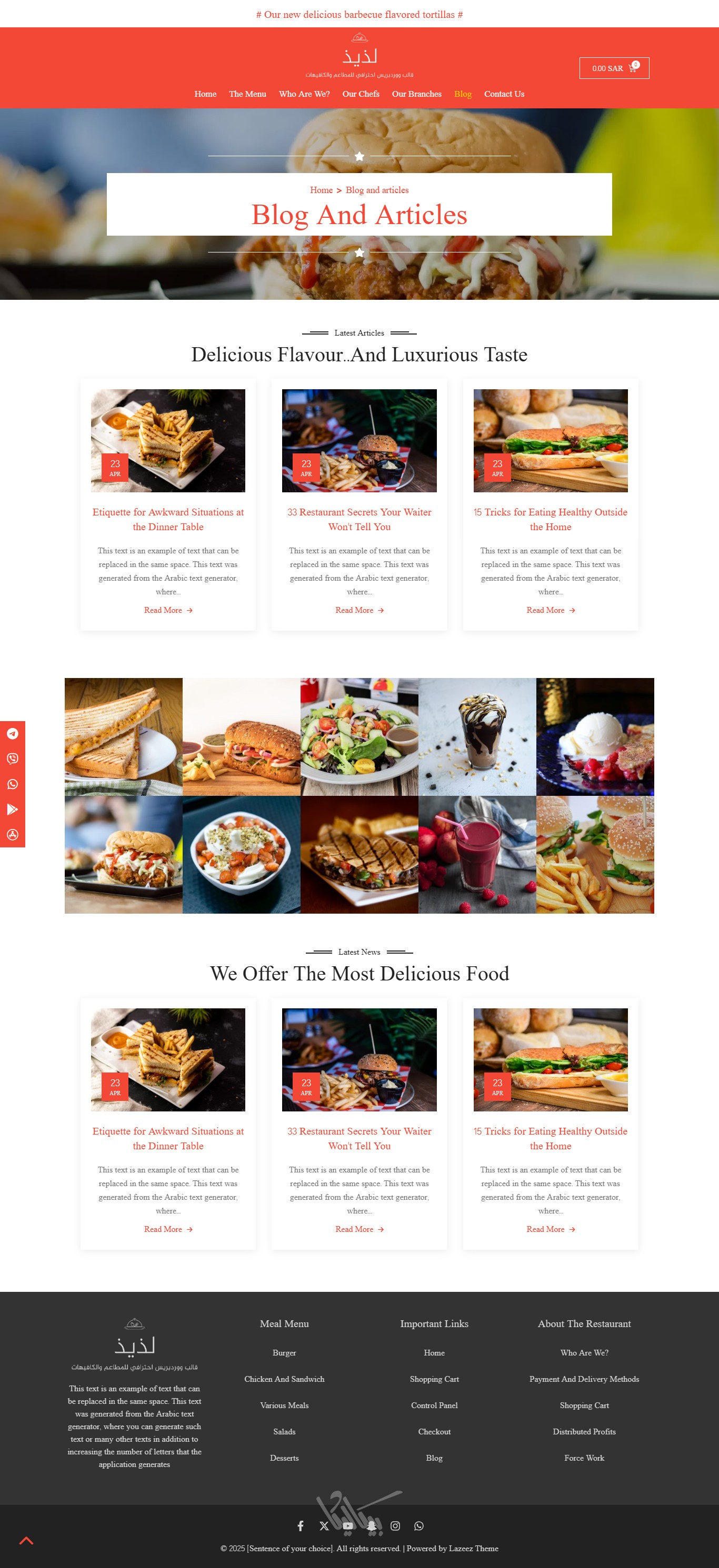719x1568 pixels.
Task: Open Force Work link in footer
Action: [584, 1458]
